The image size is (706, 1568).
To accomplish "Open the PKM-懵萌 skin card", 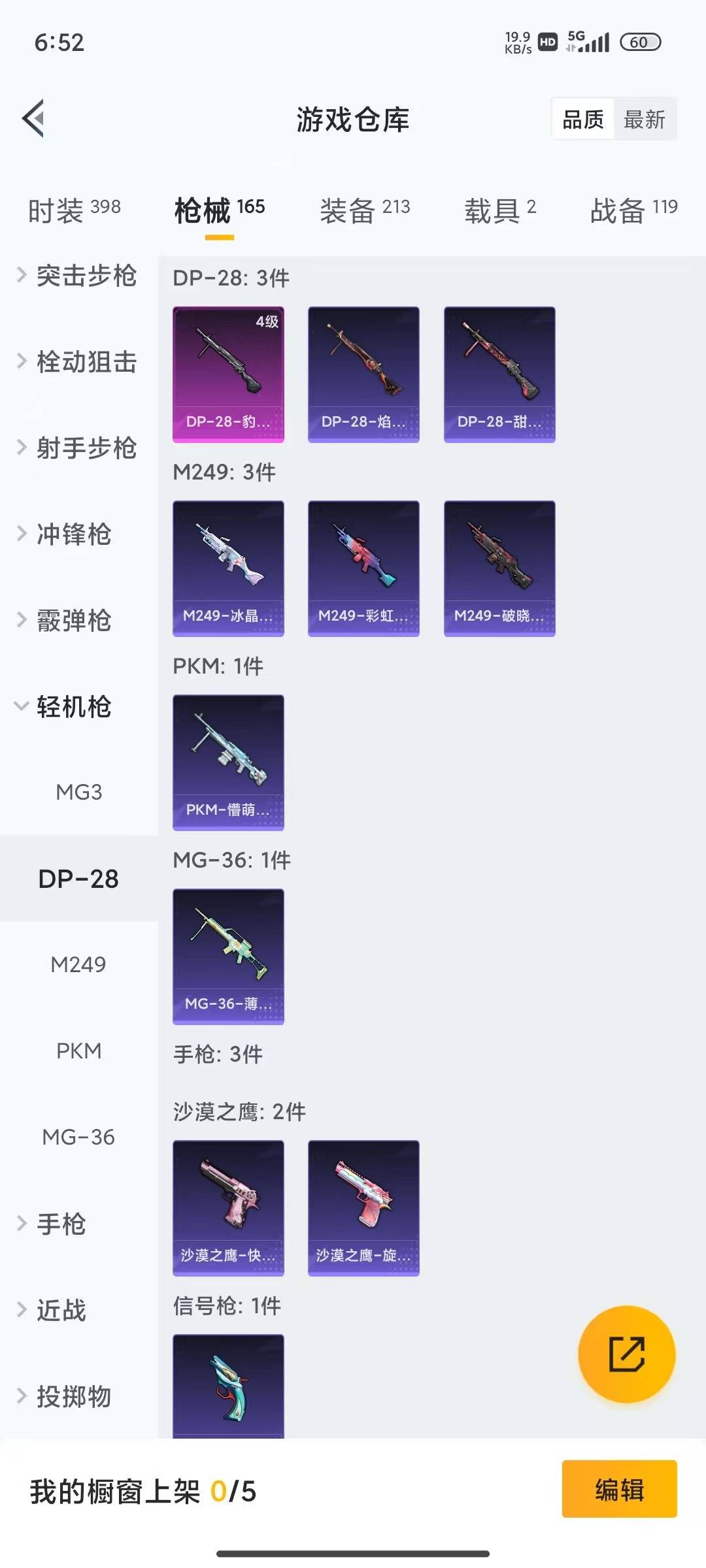I will tap(228, 760).
